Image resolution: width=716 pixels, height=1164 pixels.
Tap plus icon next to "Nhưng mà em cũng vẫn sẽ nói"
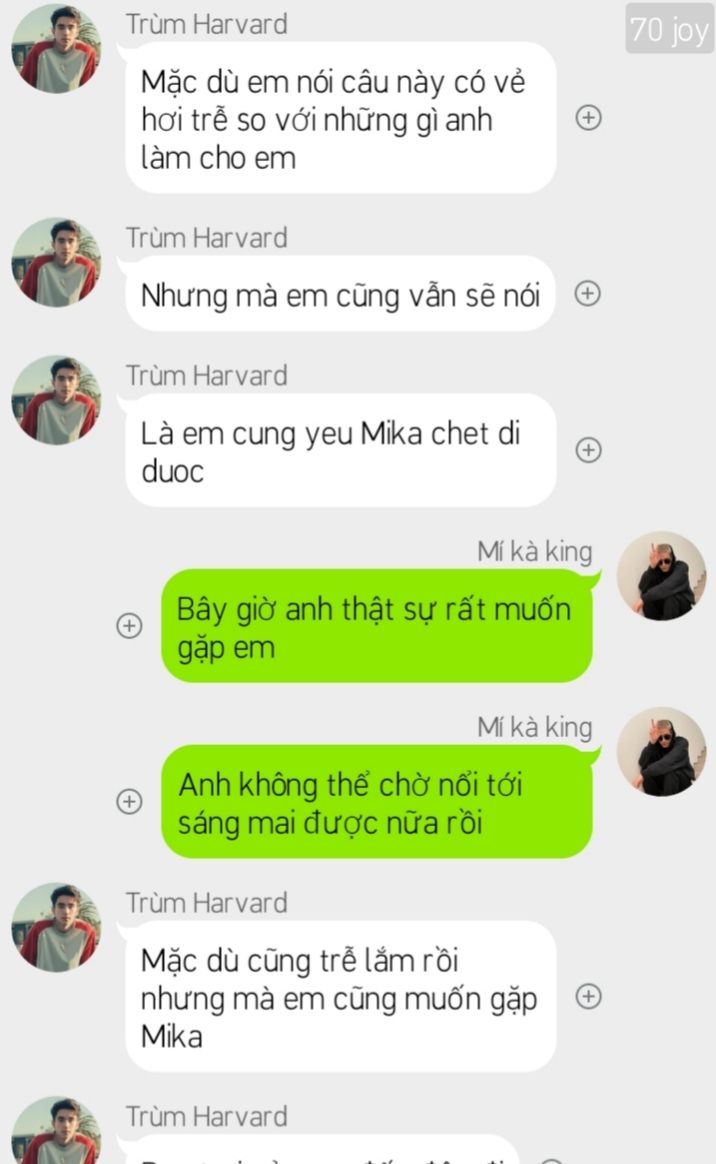click(588, 293)
